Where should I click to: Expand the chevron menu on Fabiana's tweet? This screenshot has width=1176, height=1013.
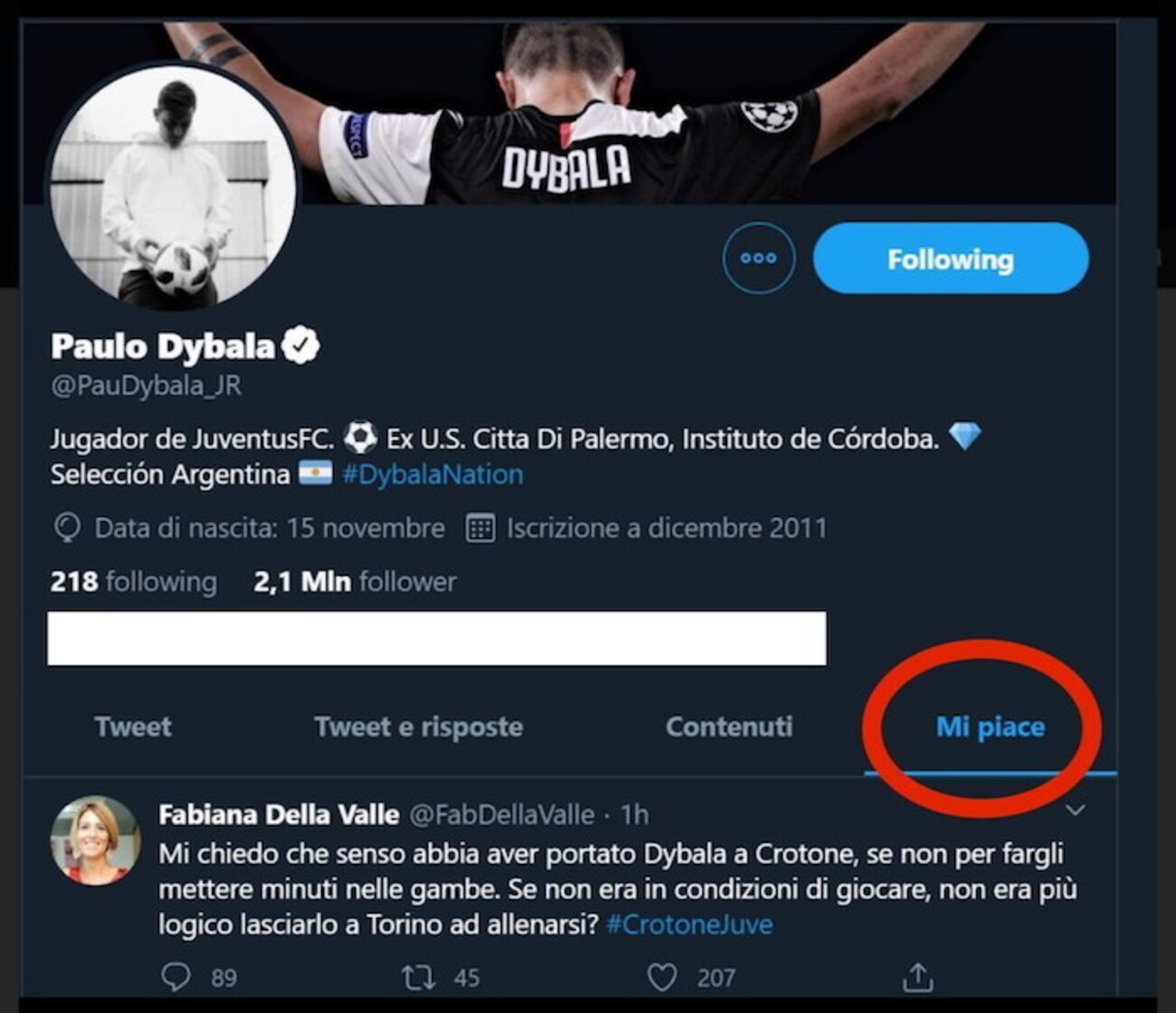1075,810
